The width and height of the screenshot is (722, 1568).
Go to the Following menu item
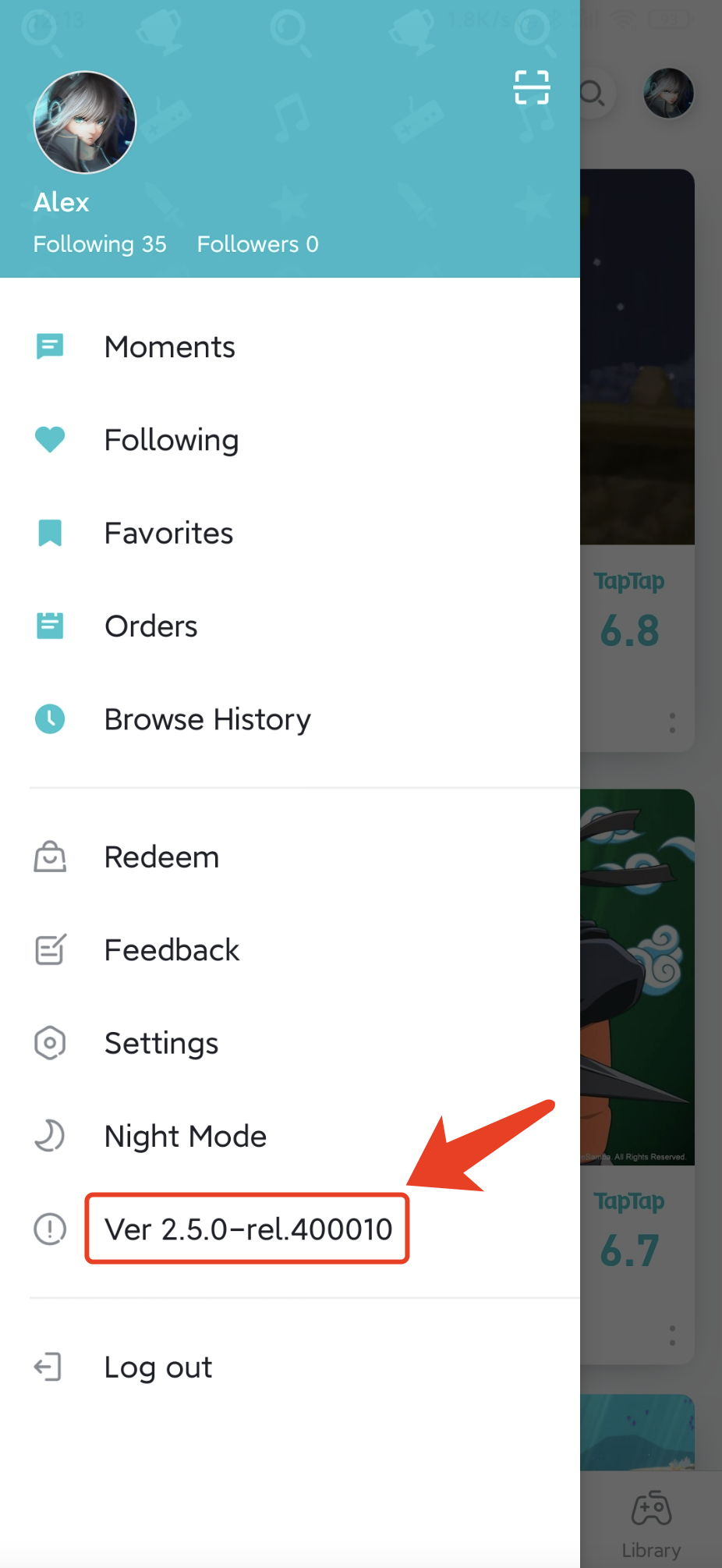pyautogui.click(x=172, y=440)
